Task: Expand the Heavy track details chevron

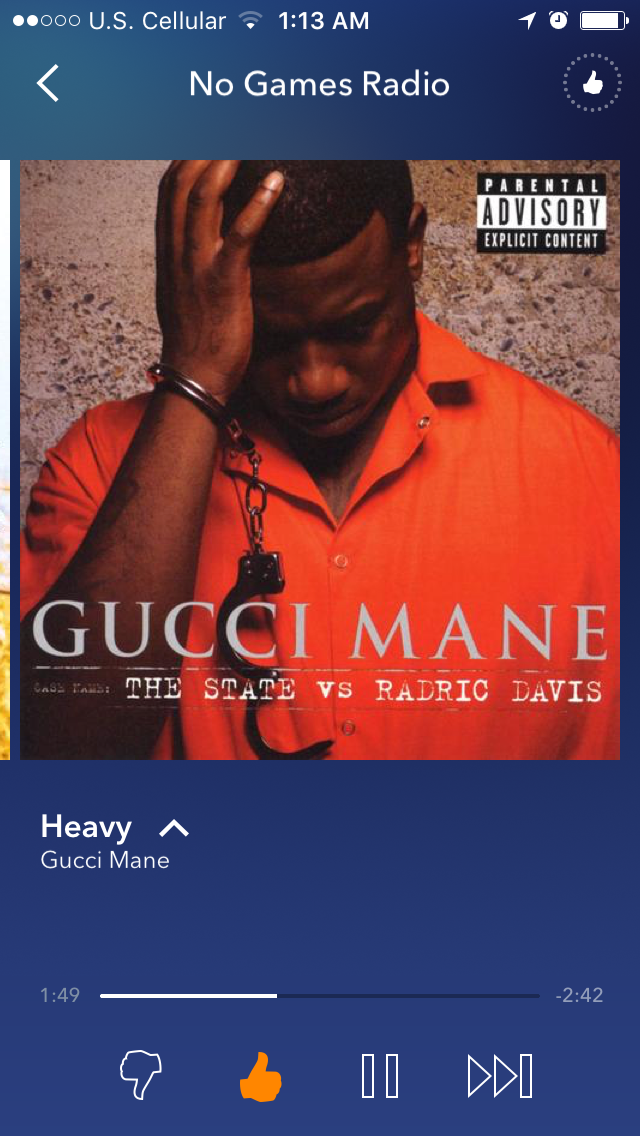Action: pyautogui.click(x=174, y=827)
